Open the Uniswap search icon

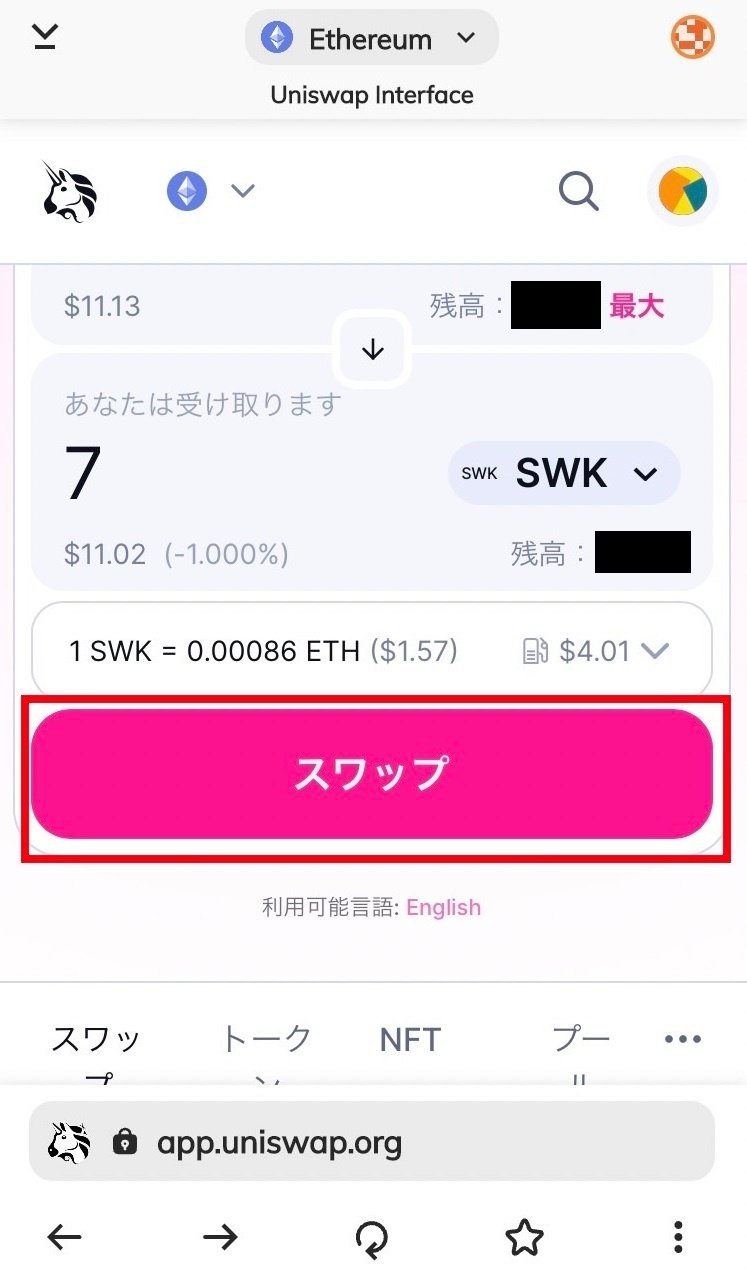tap(579, 190)
